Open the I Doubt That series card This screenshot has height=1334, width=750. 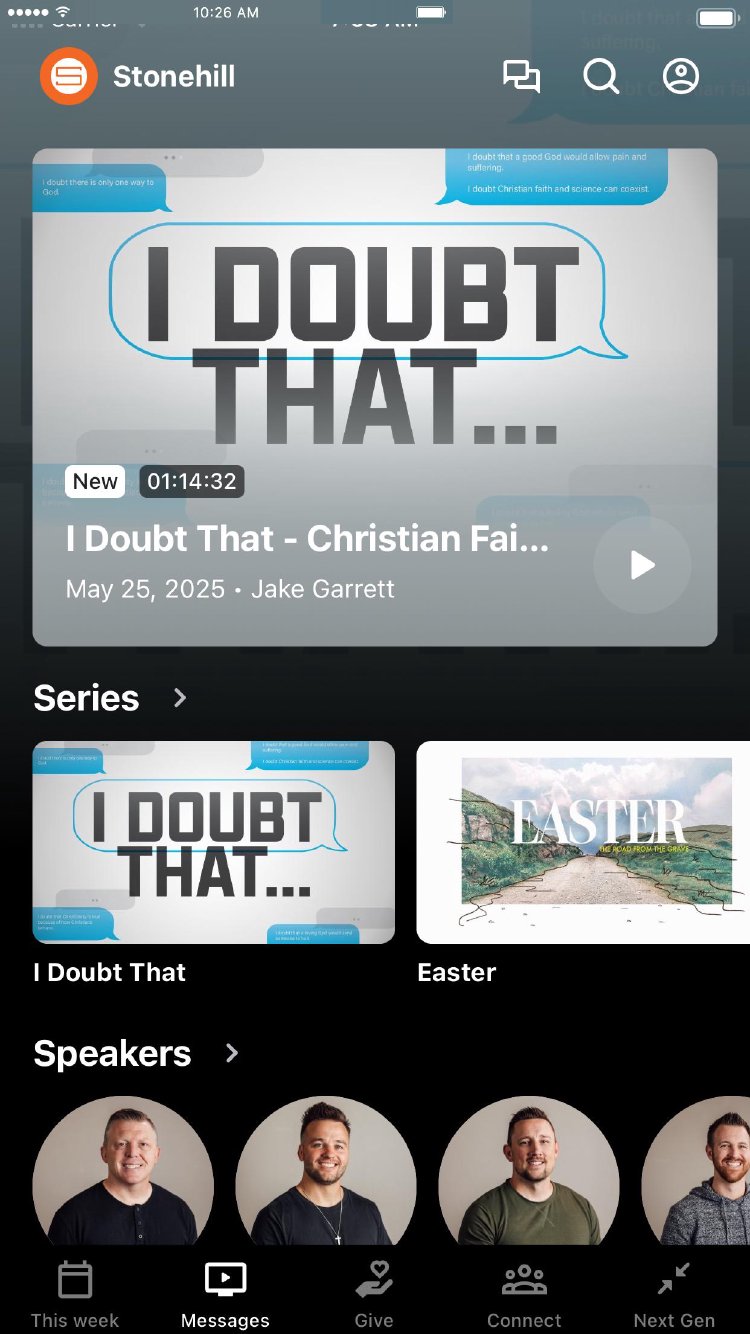214,842
